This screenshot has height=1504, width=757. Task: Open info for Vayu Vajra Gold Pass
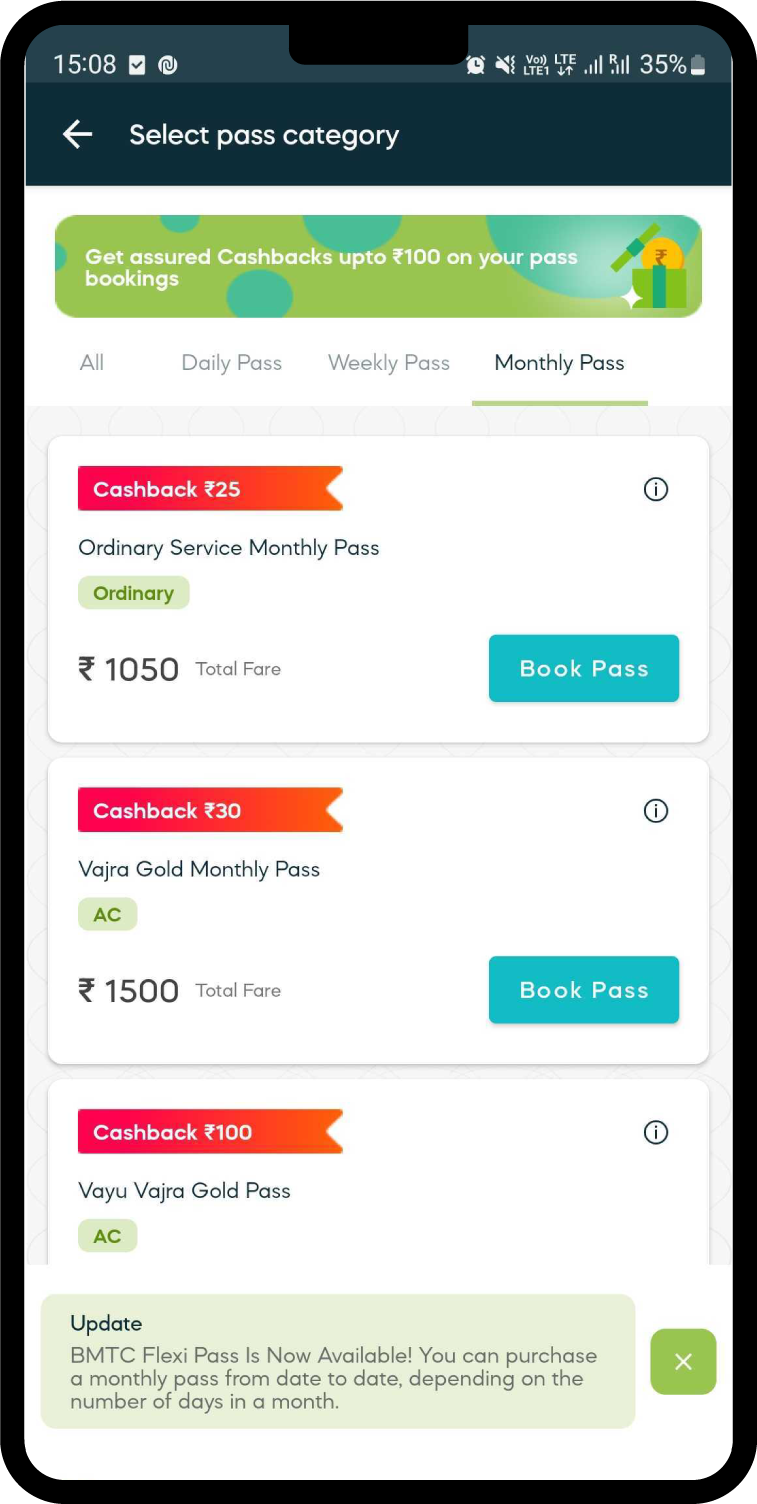coord(656,1132)
